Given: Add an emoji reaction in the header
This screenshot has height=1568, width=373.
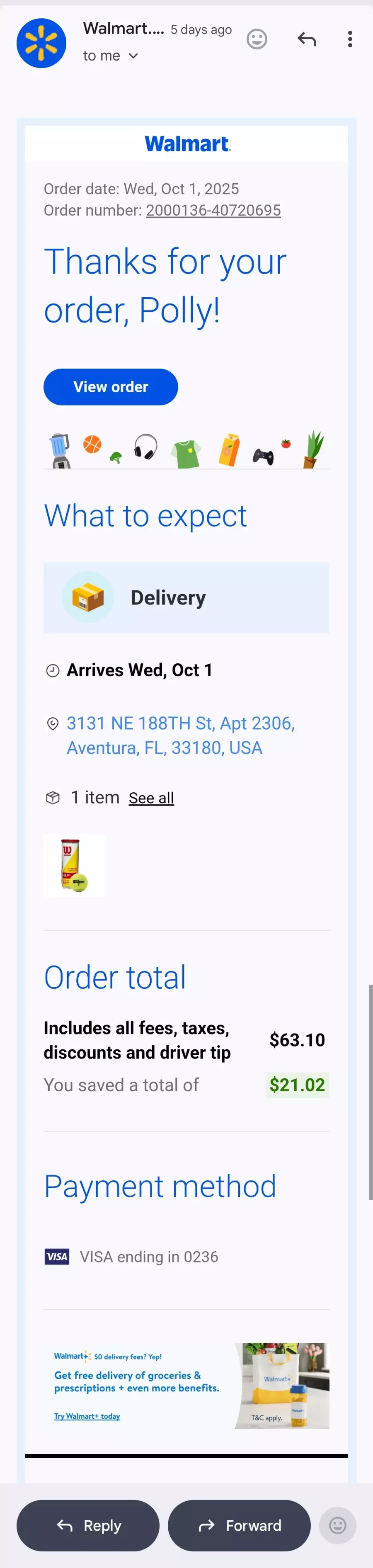Looking at the screenshot, I should 257,39.
